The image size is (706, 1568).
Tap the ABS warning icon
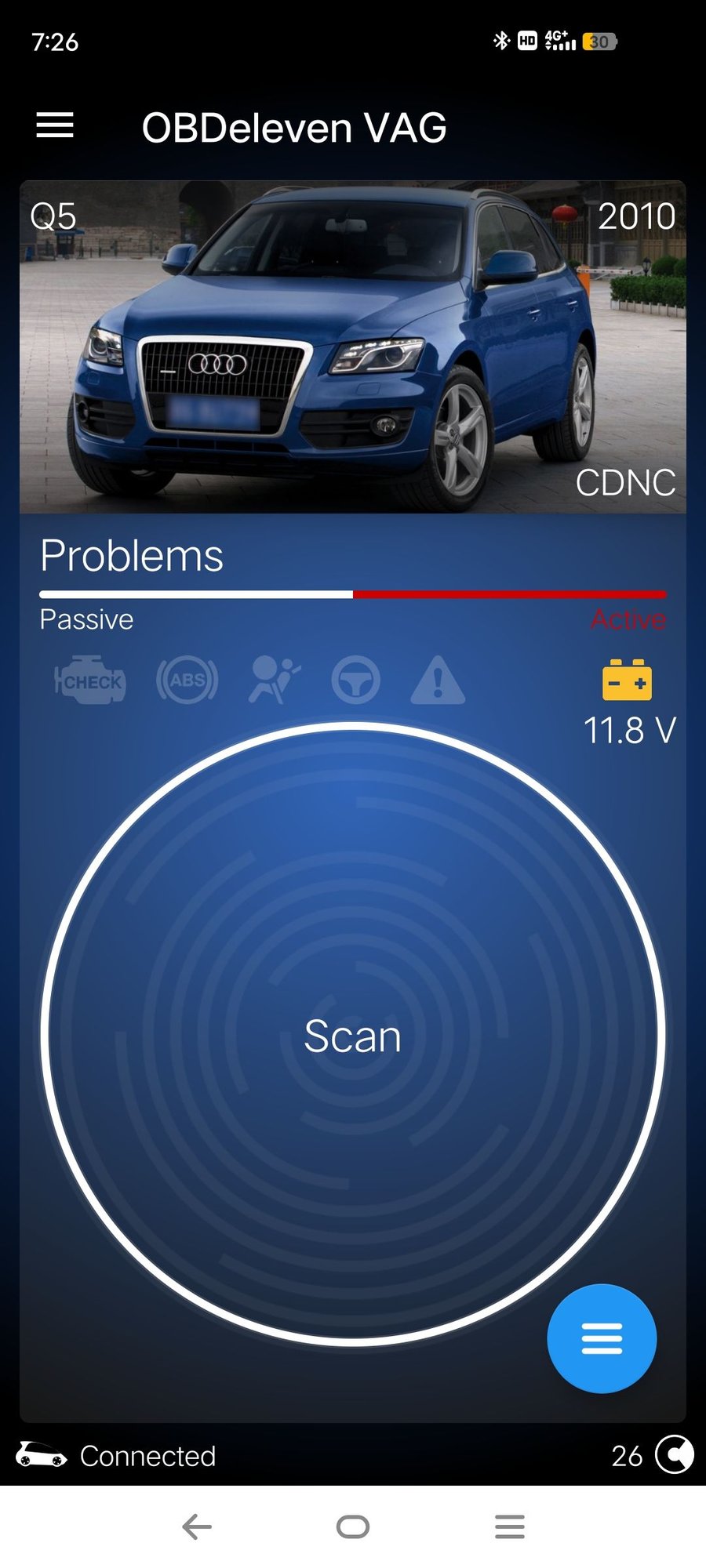click(x=187, y=681)
